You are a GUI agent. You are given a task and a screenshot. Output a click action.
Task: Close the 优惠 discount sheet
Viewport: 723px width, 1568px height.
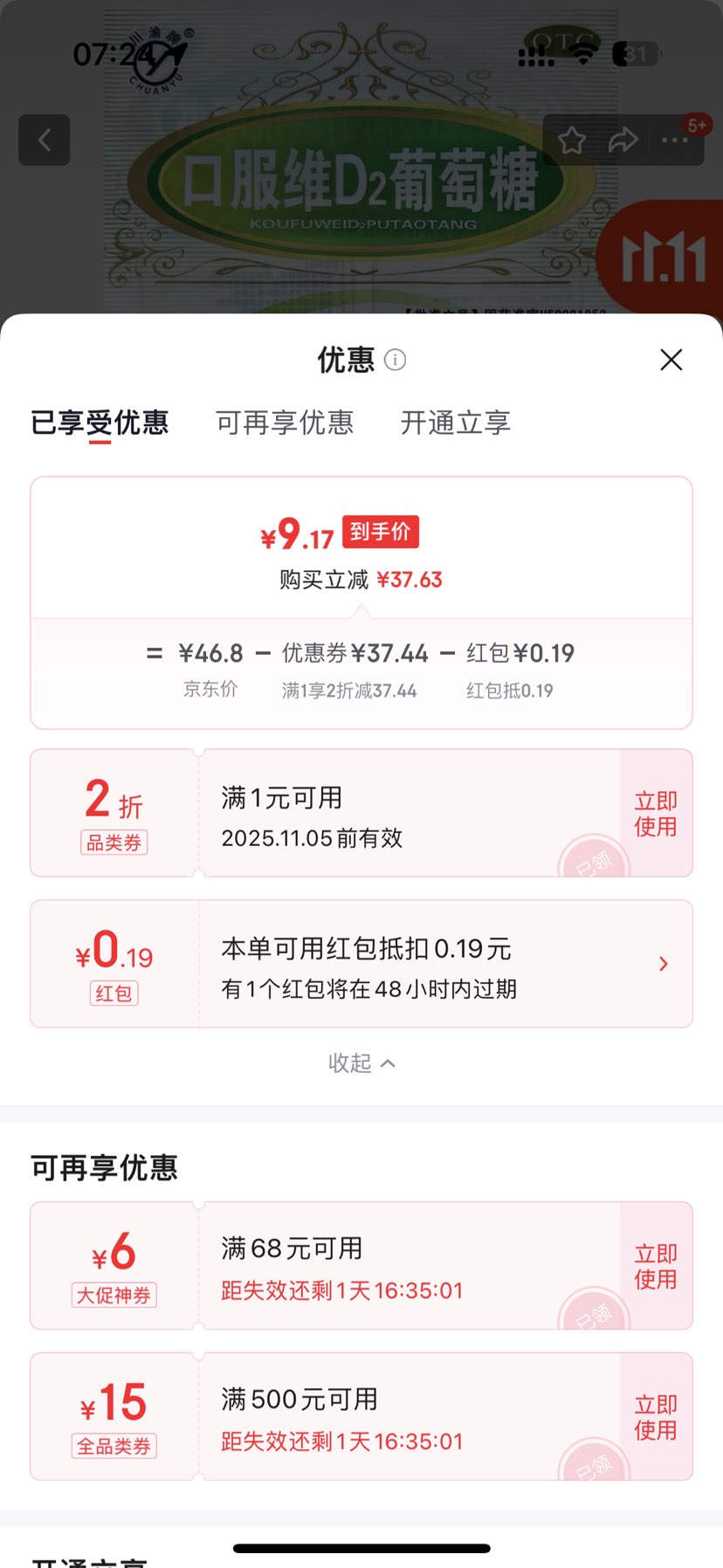pyautogui.click(x=671, y=360)
